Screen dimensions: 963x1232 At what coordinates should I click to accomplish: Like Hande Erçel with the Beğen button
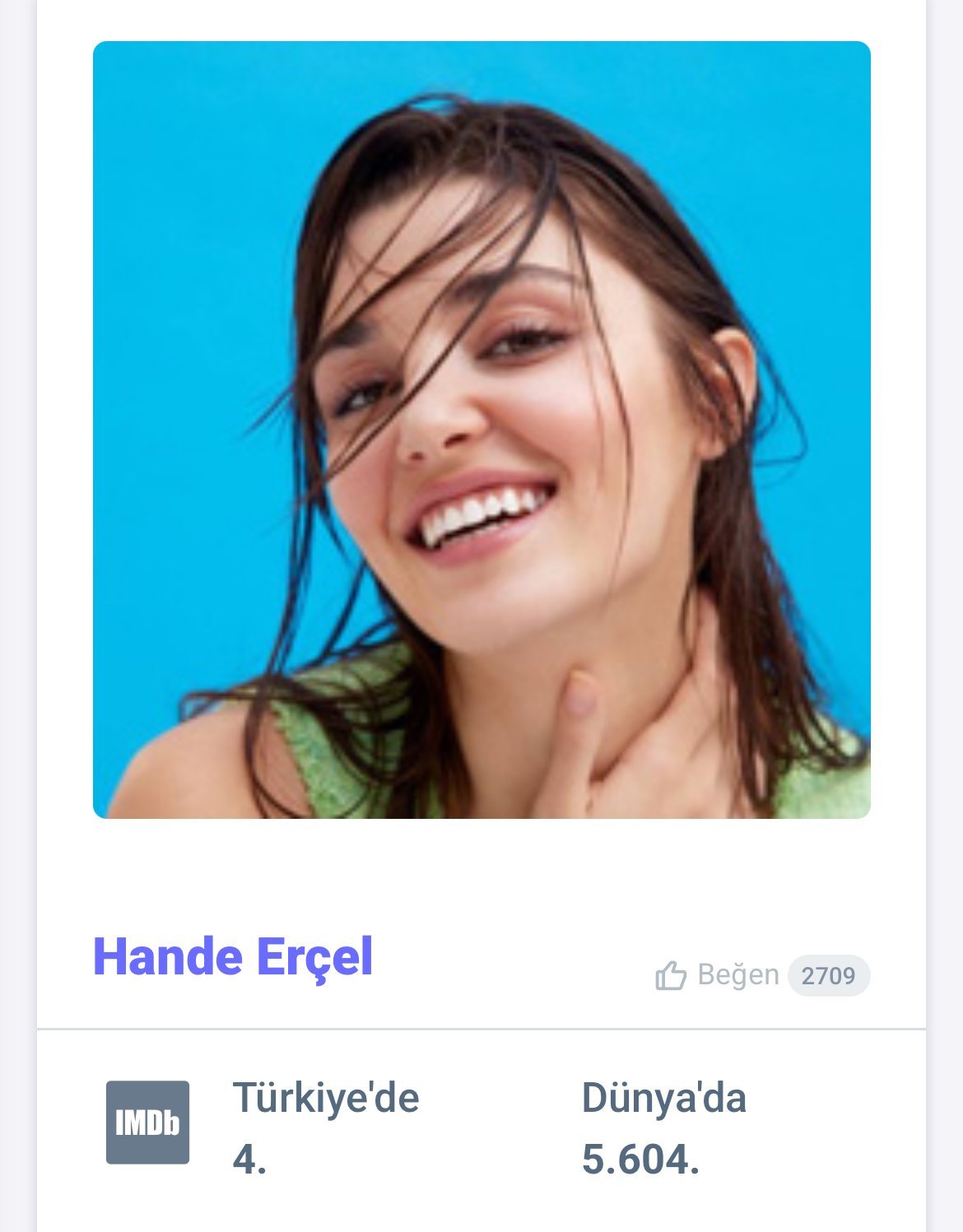(718, 975)
